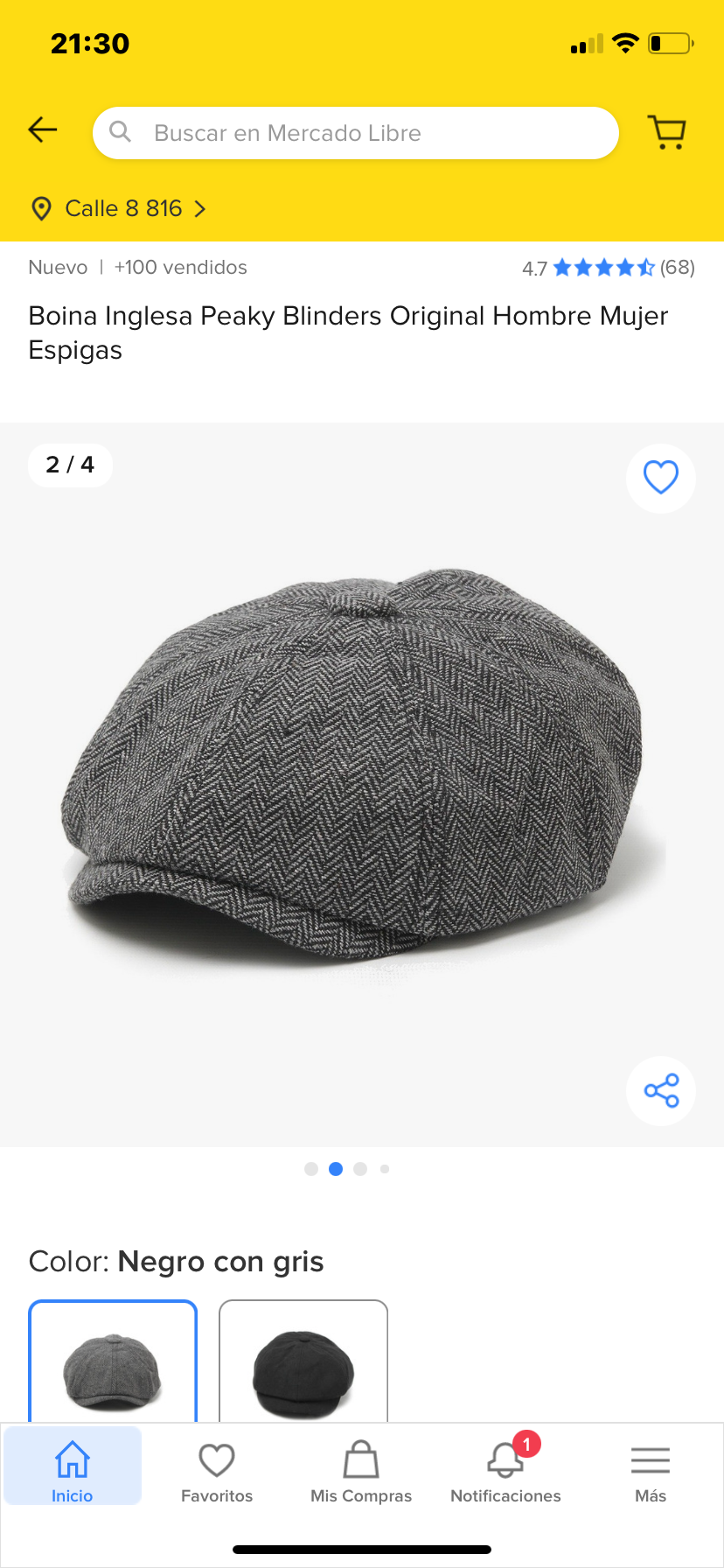Viewport: 724px width, 1568px height.
Task: Go to Mis Compras
Action: pos(361,1472)
